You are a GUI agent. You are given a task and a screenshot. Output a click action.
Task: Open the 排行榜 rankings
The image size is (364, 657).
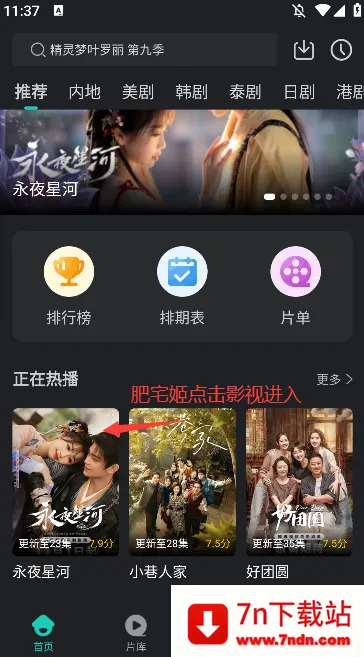coord(69,286)
